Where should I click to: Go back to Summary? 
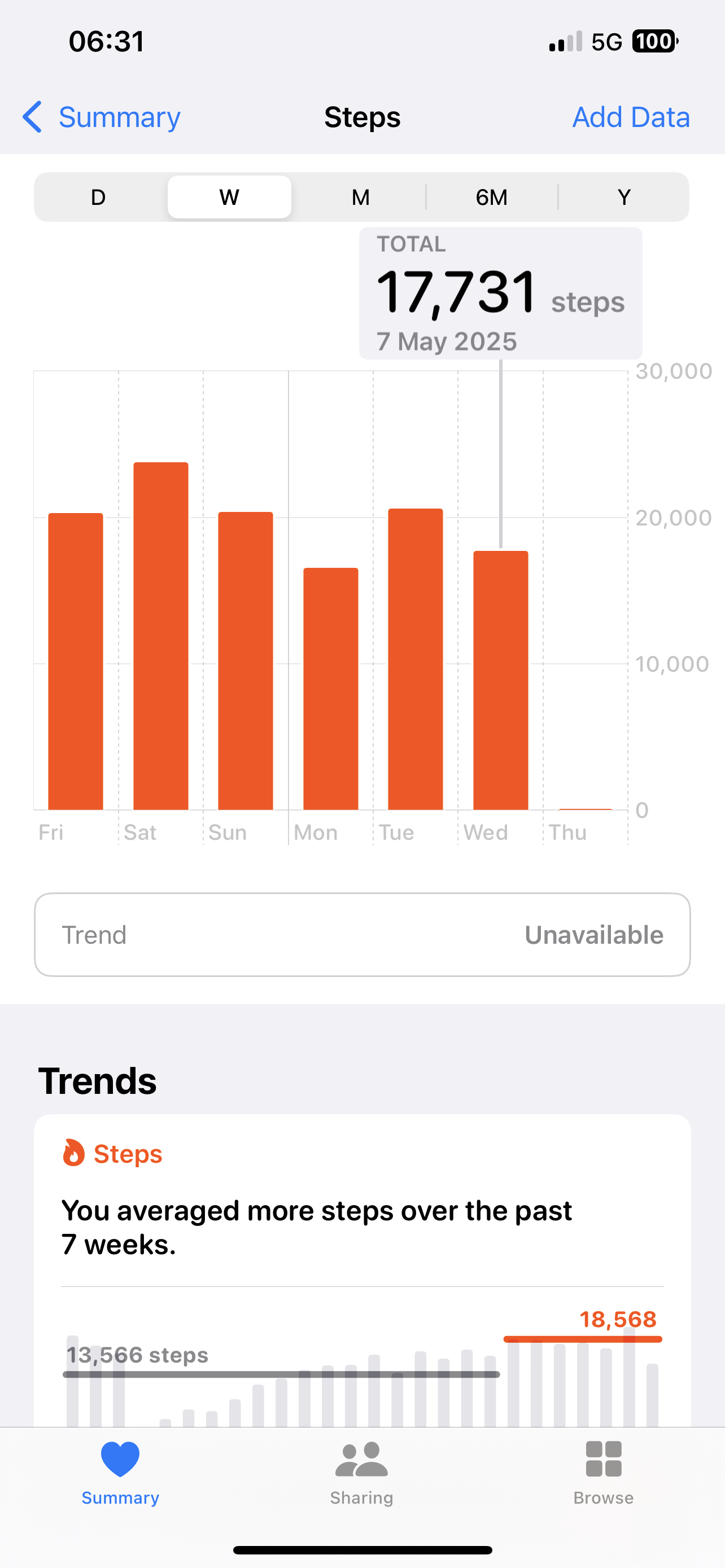(x=102, y=117)
